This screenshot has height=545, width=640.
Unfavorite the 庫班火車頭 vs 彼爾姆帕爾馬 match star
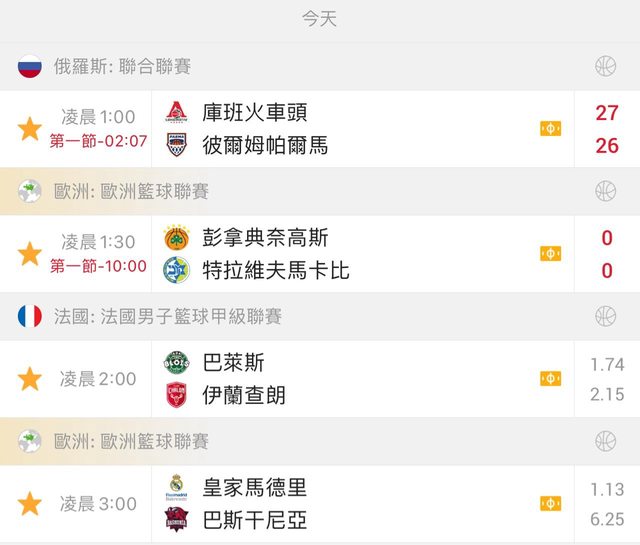pyautogui.click(x=30, y=129)
